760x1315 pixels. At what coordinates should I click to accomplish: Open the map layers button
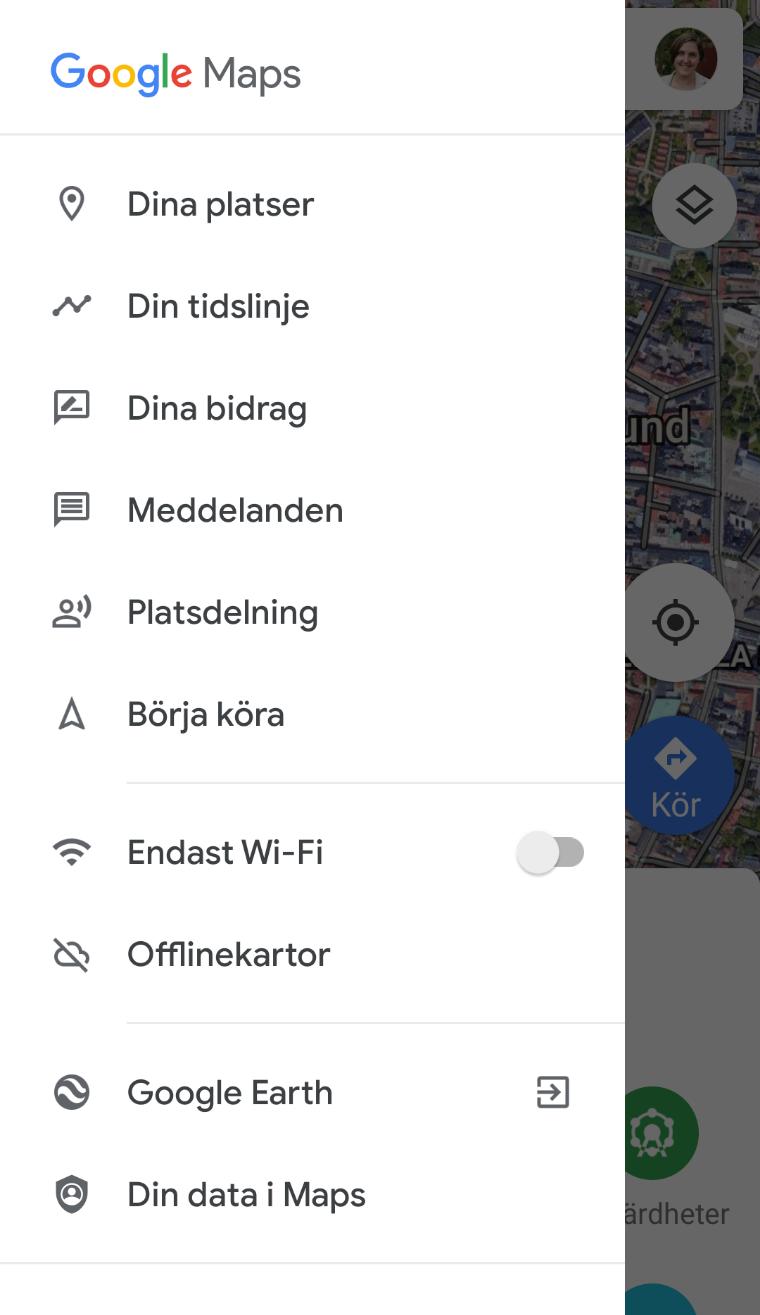pos(694,206)
